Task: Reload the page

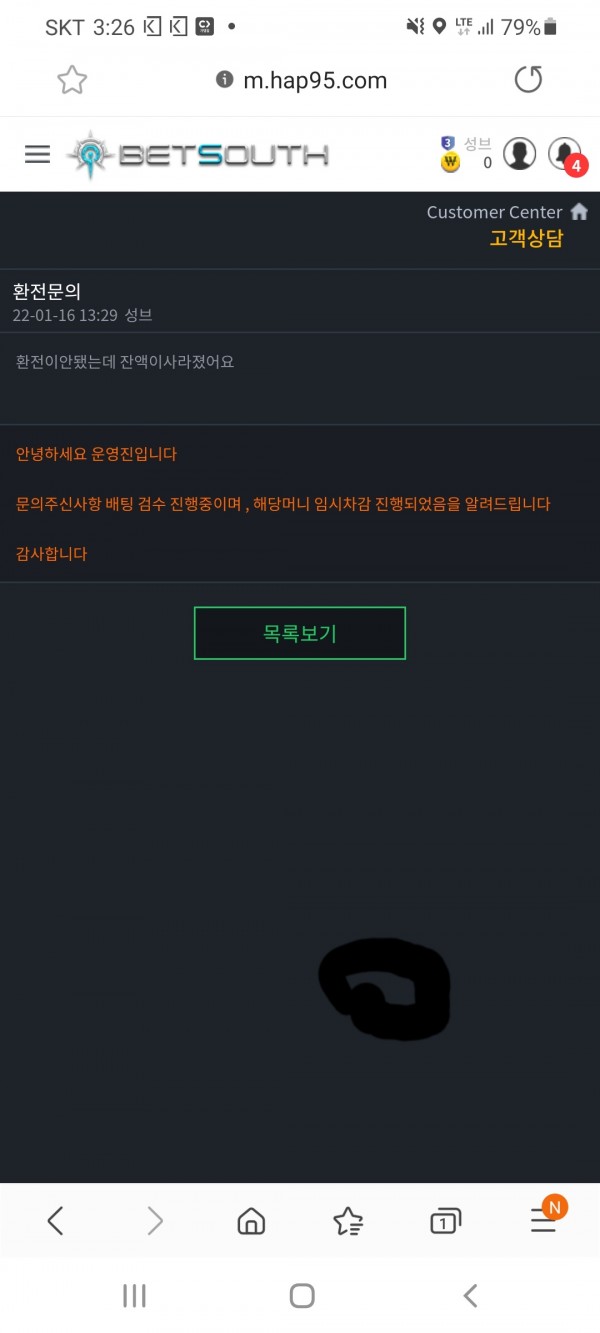Action: pos(528,80)
